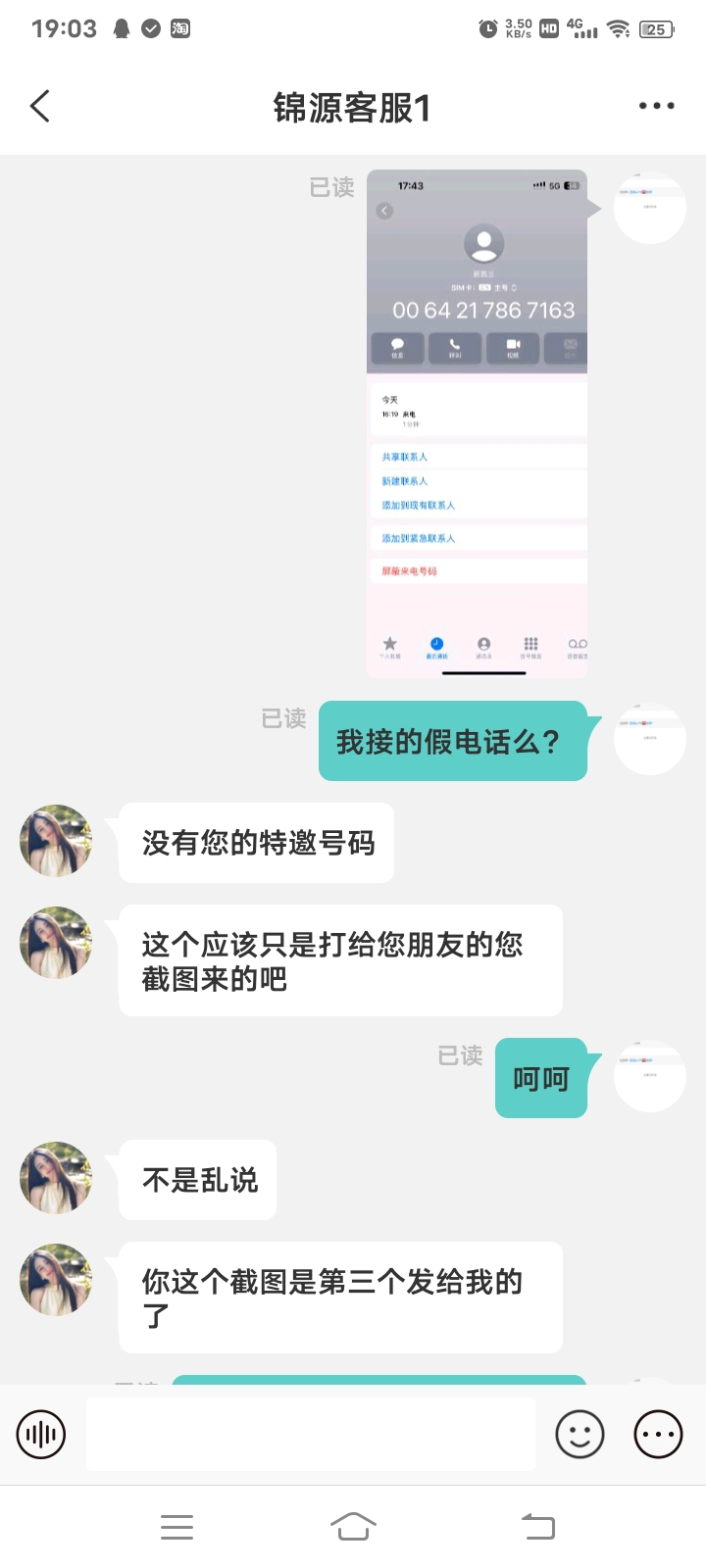Tap the Taobao icon in the status bar
The height and width of the screenshot is (1568, 706).
tap(179, 28)
